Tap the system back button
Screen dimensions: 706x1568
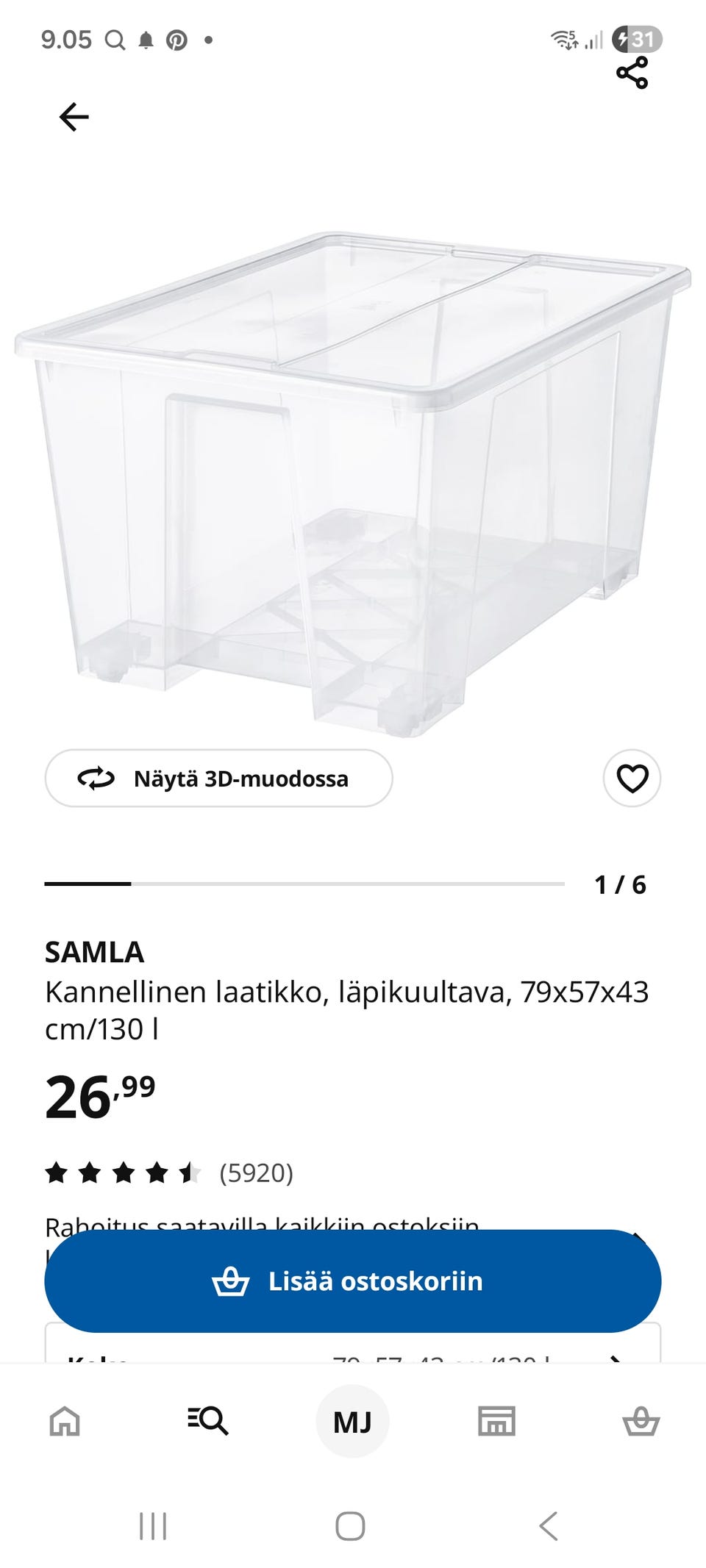point(549,1526)
